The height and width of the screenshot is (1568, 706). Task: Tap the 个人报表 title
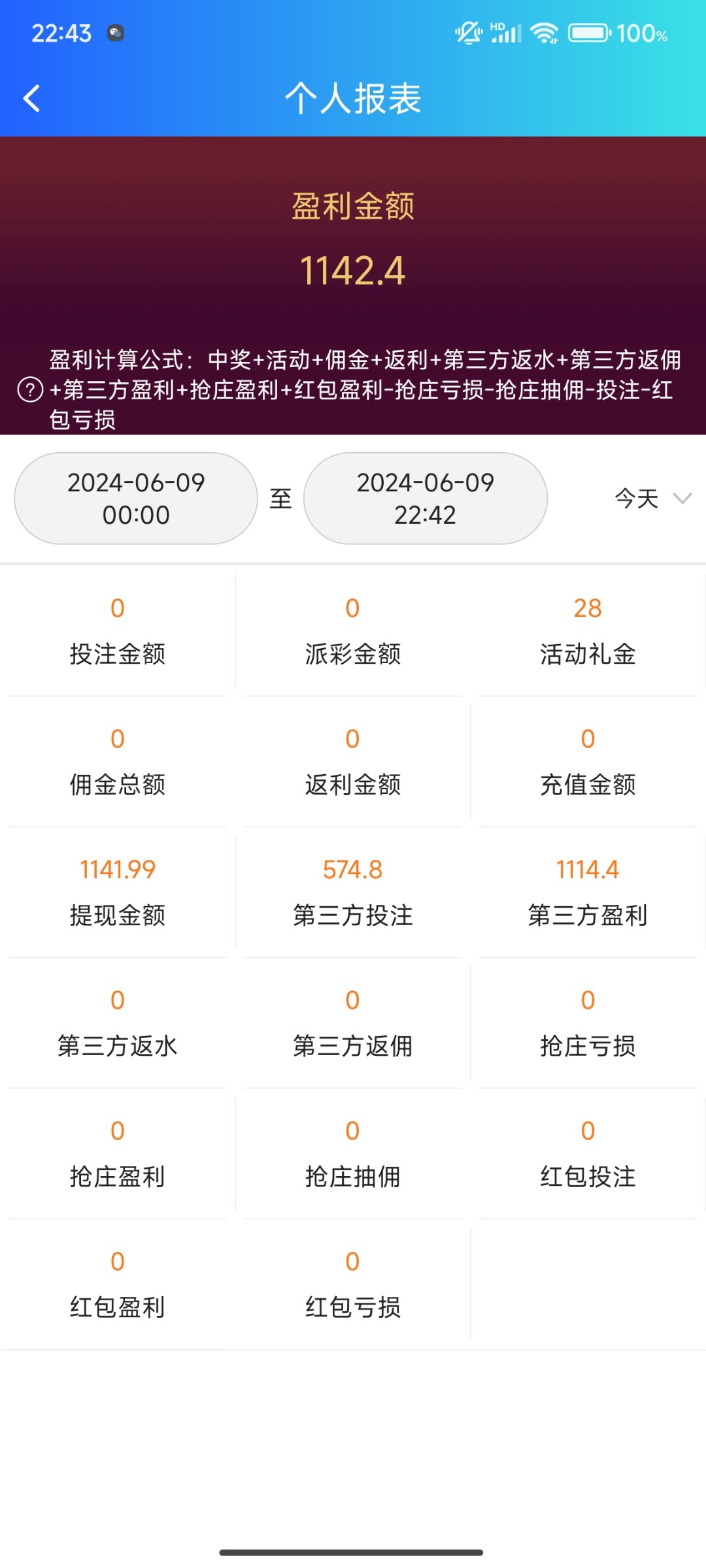(x=353, y=98)
